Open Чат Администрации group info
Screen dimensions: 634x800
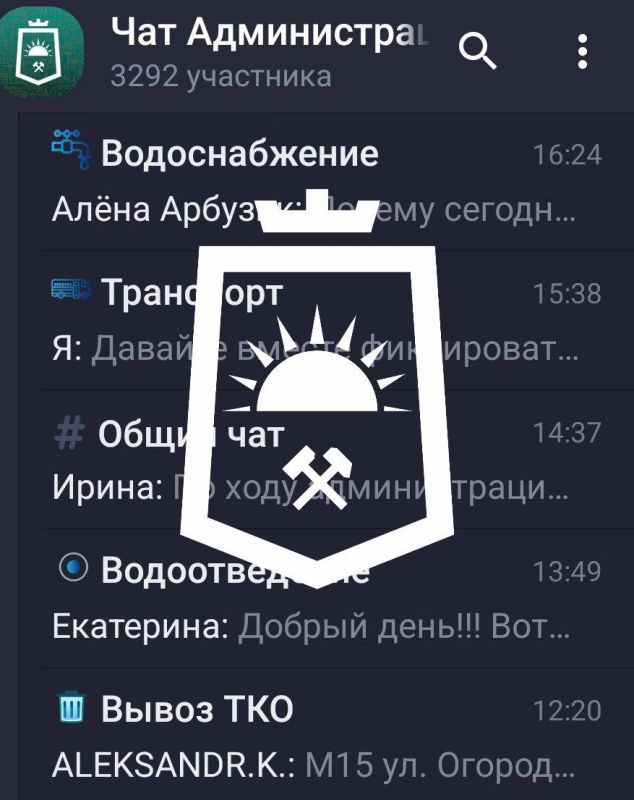pos(270,50)
